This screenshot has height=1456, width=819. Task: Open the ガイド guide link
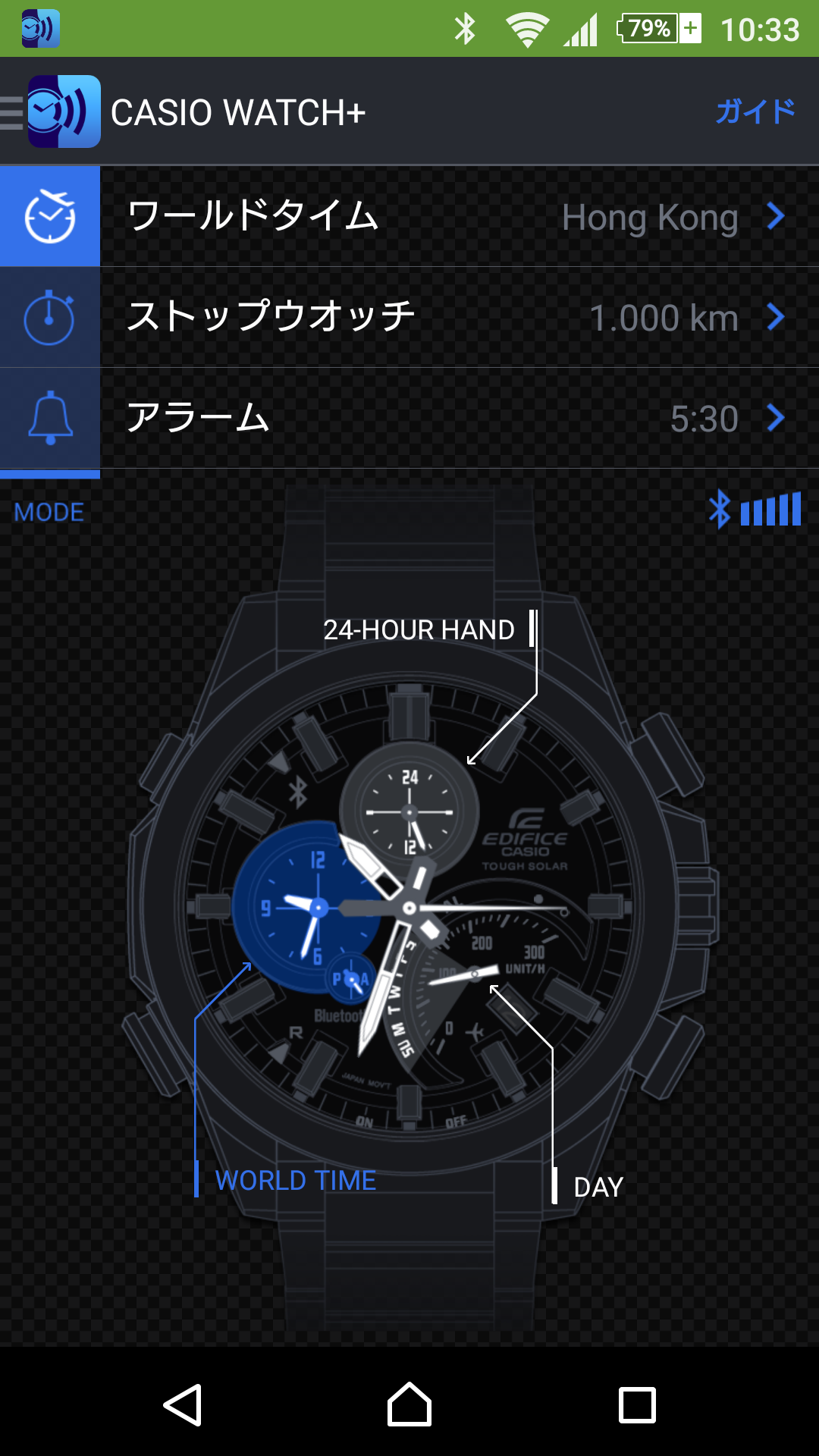click(x=755, y=111)
